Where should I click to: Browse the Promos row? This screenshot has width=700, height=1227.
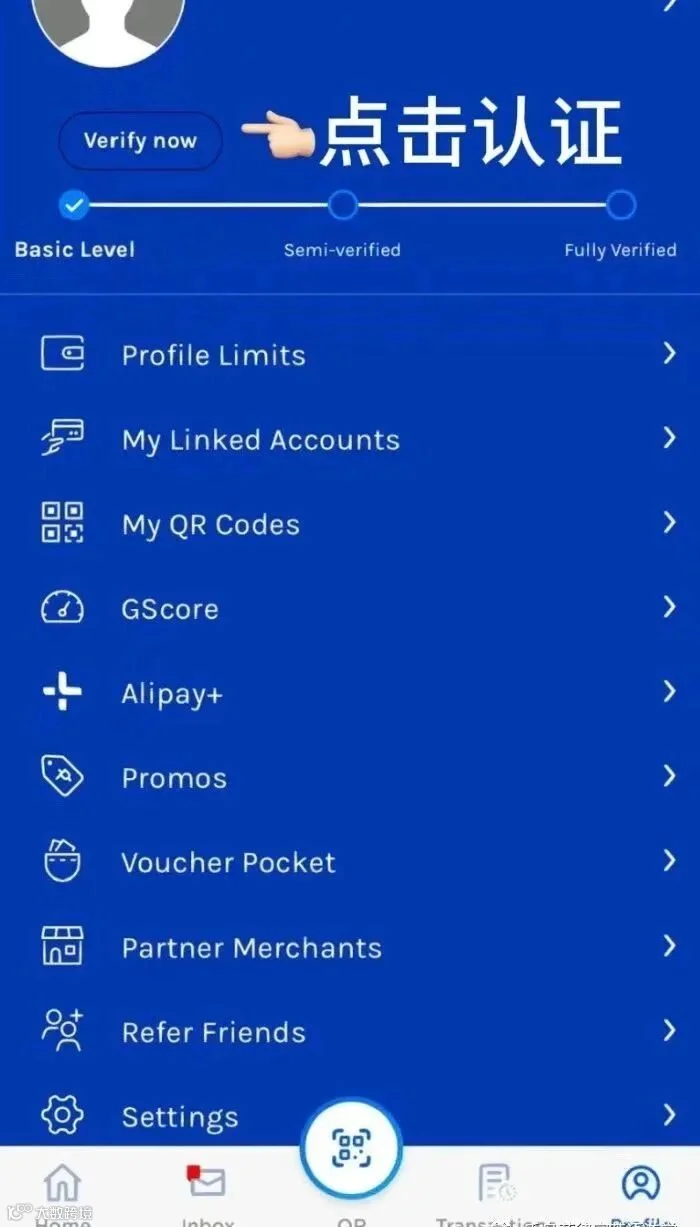coord(350,778)
